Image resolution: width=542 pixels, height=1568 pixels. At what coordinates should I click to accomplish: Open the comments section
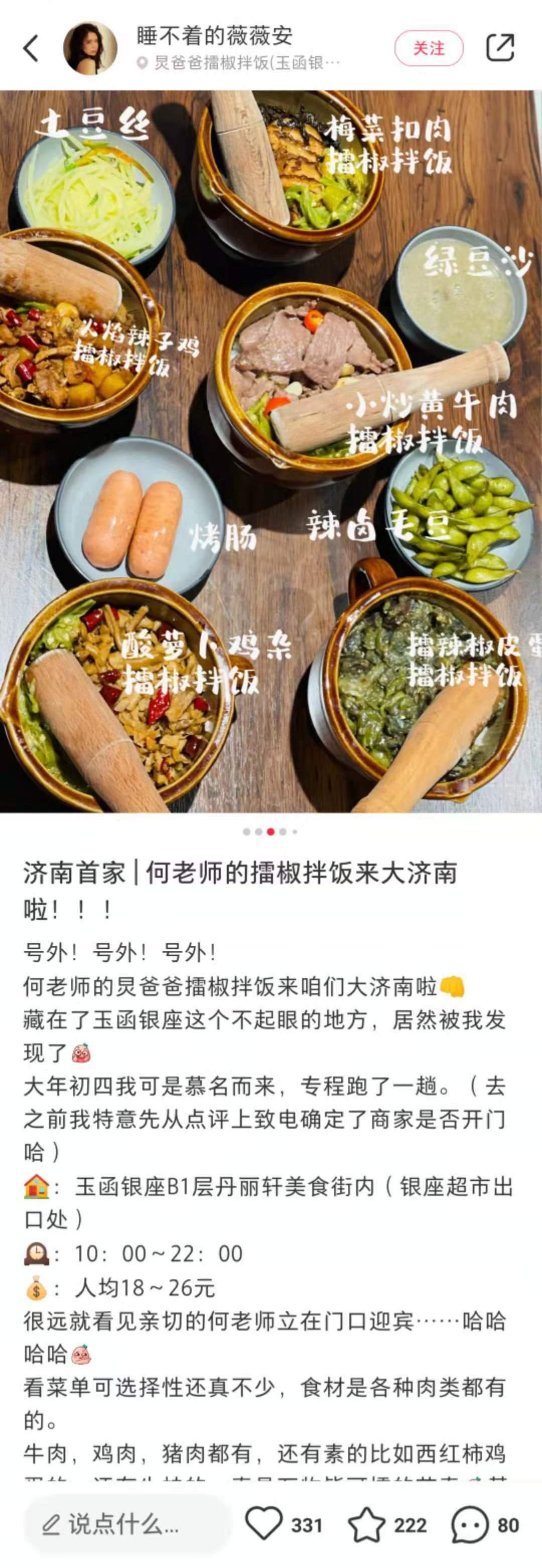point(470,1524)
